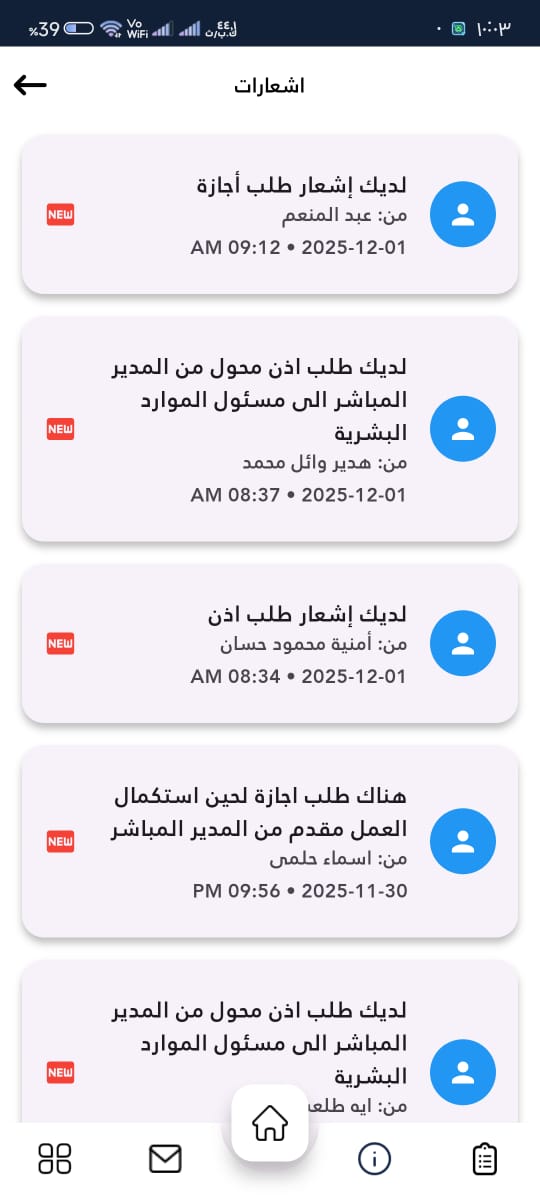The width and height of the screenshot is (540, 1200).
Task: Open the permission request notification from هدير وائل محمد
Action: [x=270, y=429]
